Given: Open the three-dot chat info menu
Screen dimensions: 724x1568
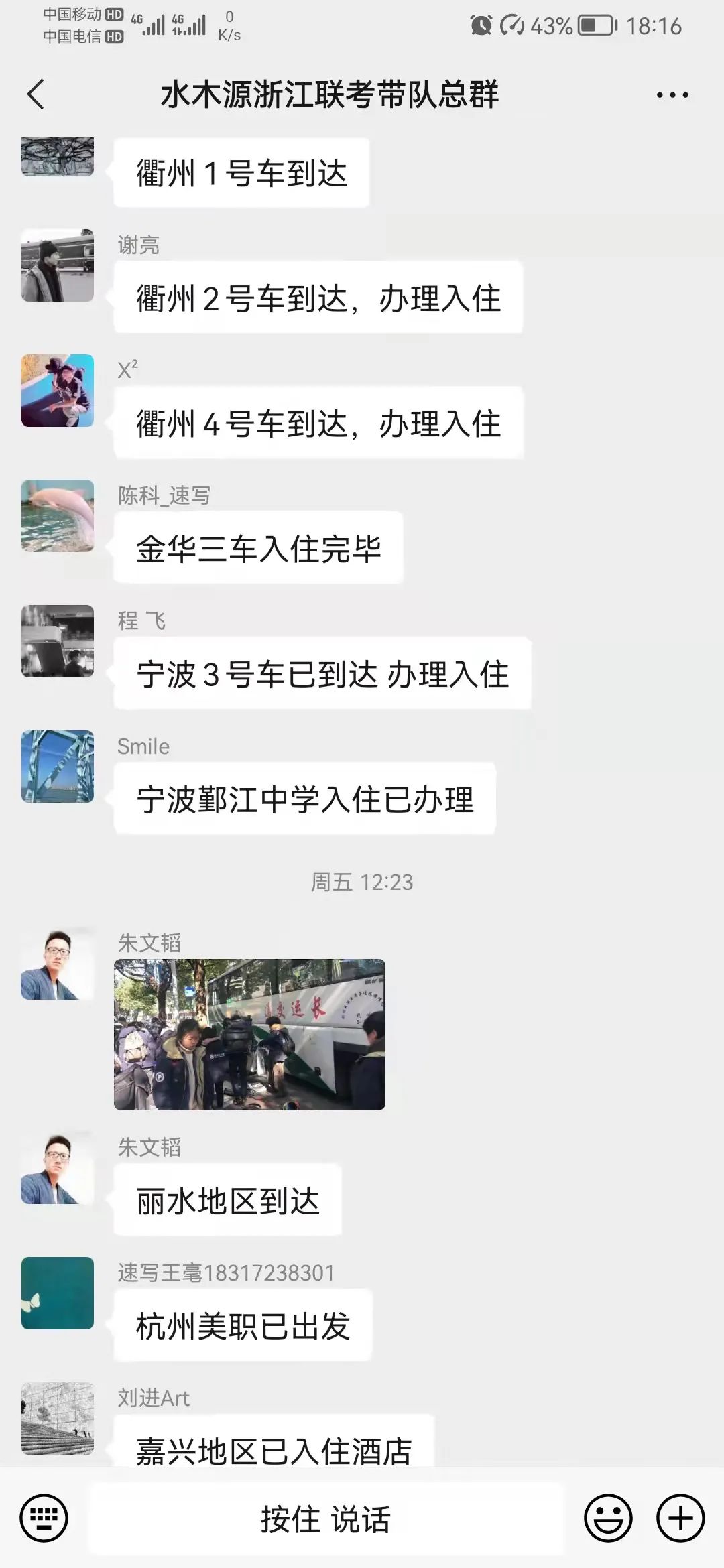Looking at the screenshot, I should (672, 95).
